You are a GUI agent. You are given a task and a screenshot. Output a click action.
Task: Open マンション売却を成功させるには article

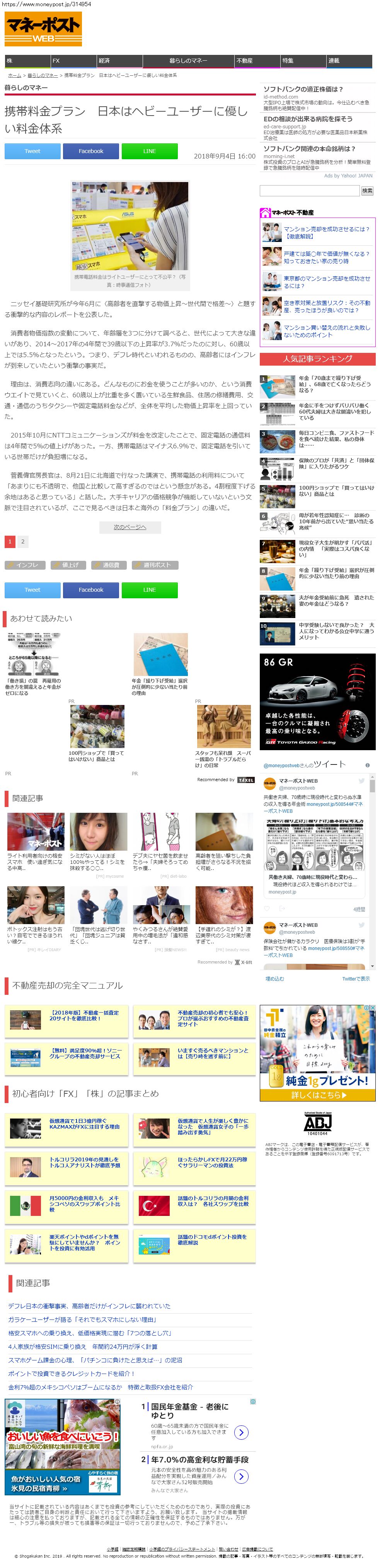326,233
